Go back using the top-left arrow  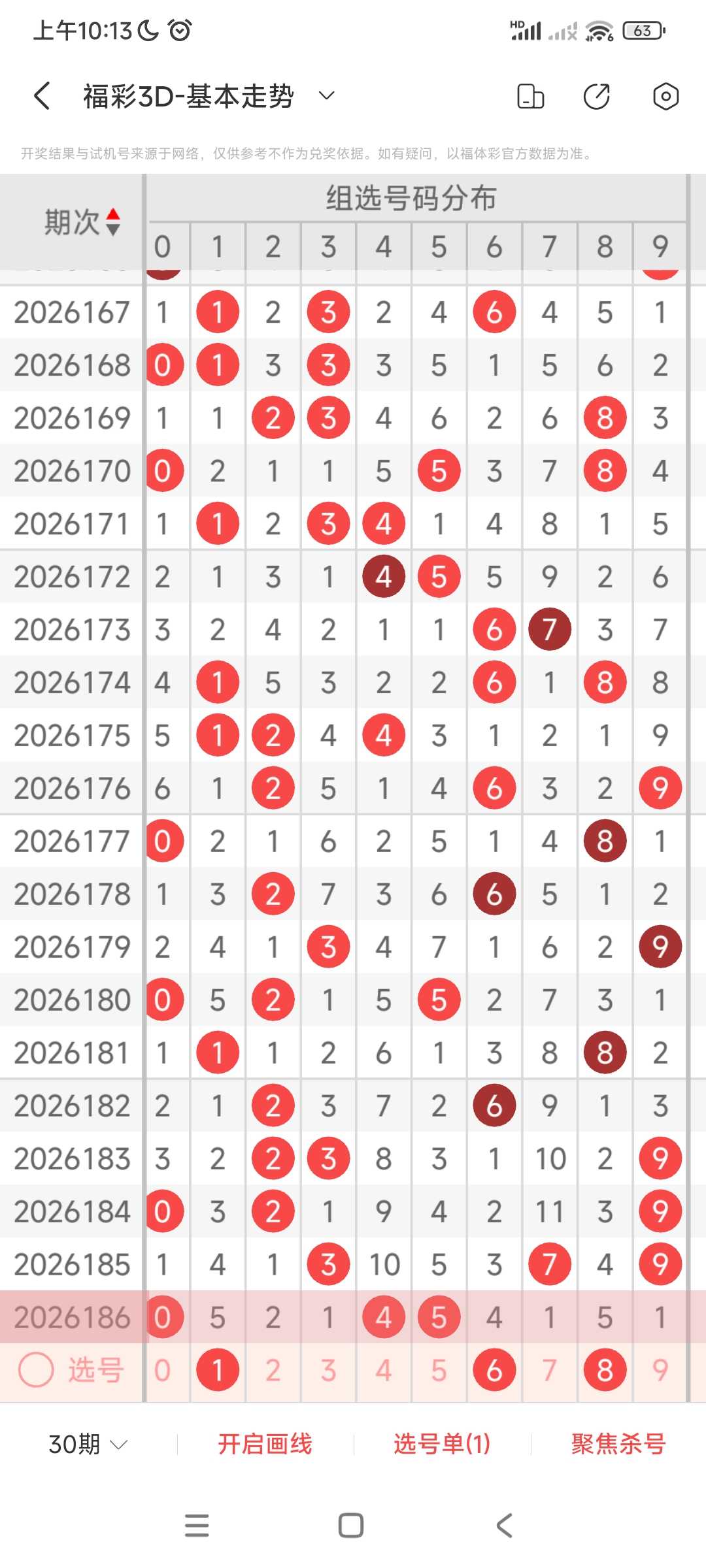point(42,96)
